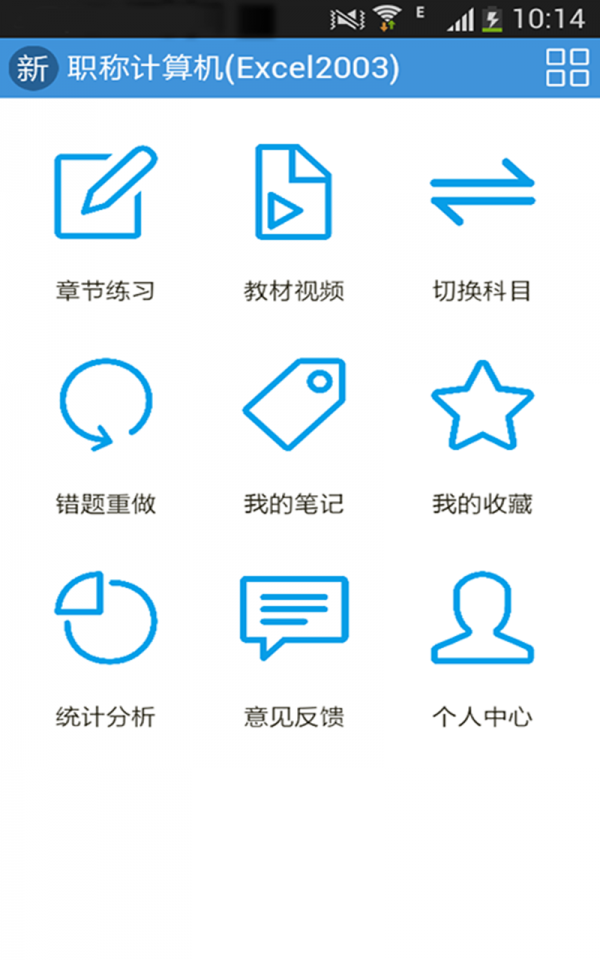This screenshot has height=960, width=600.
Task: Tap the 新 badge icon in header
Action: click(x=32, y=69)
